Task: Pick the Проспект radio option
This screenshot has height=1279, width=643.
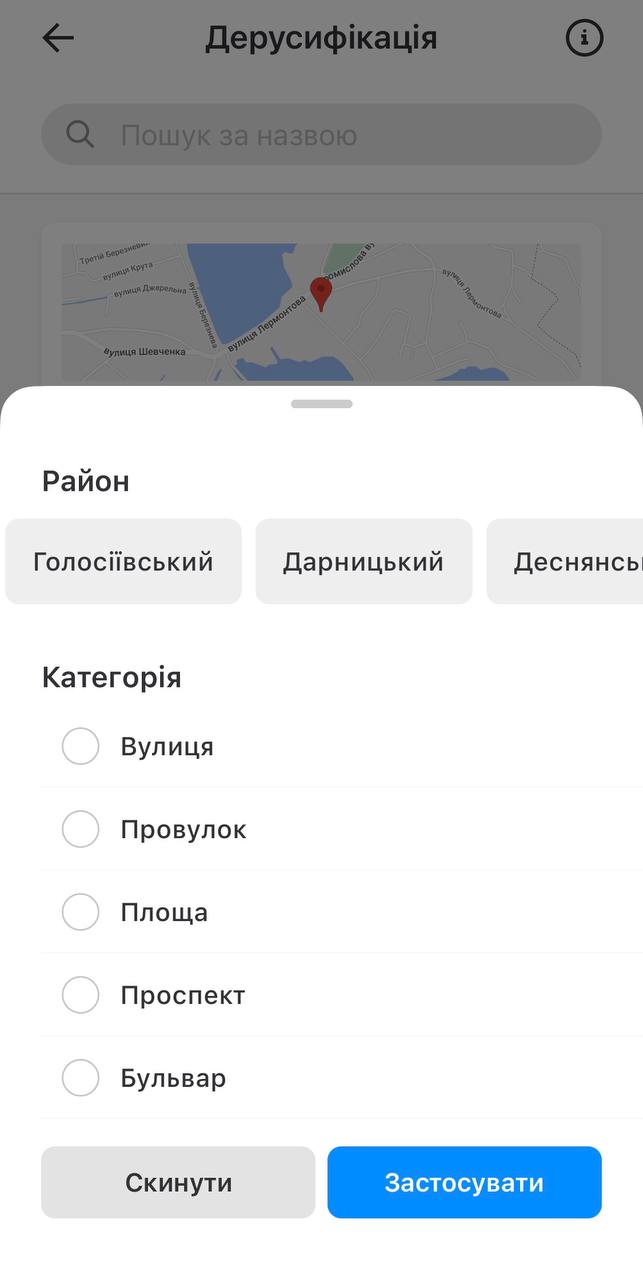Action: tap(81, 995)
